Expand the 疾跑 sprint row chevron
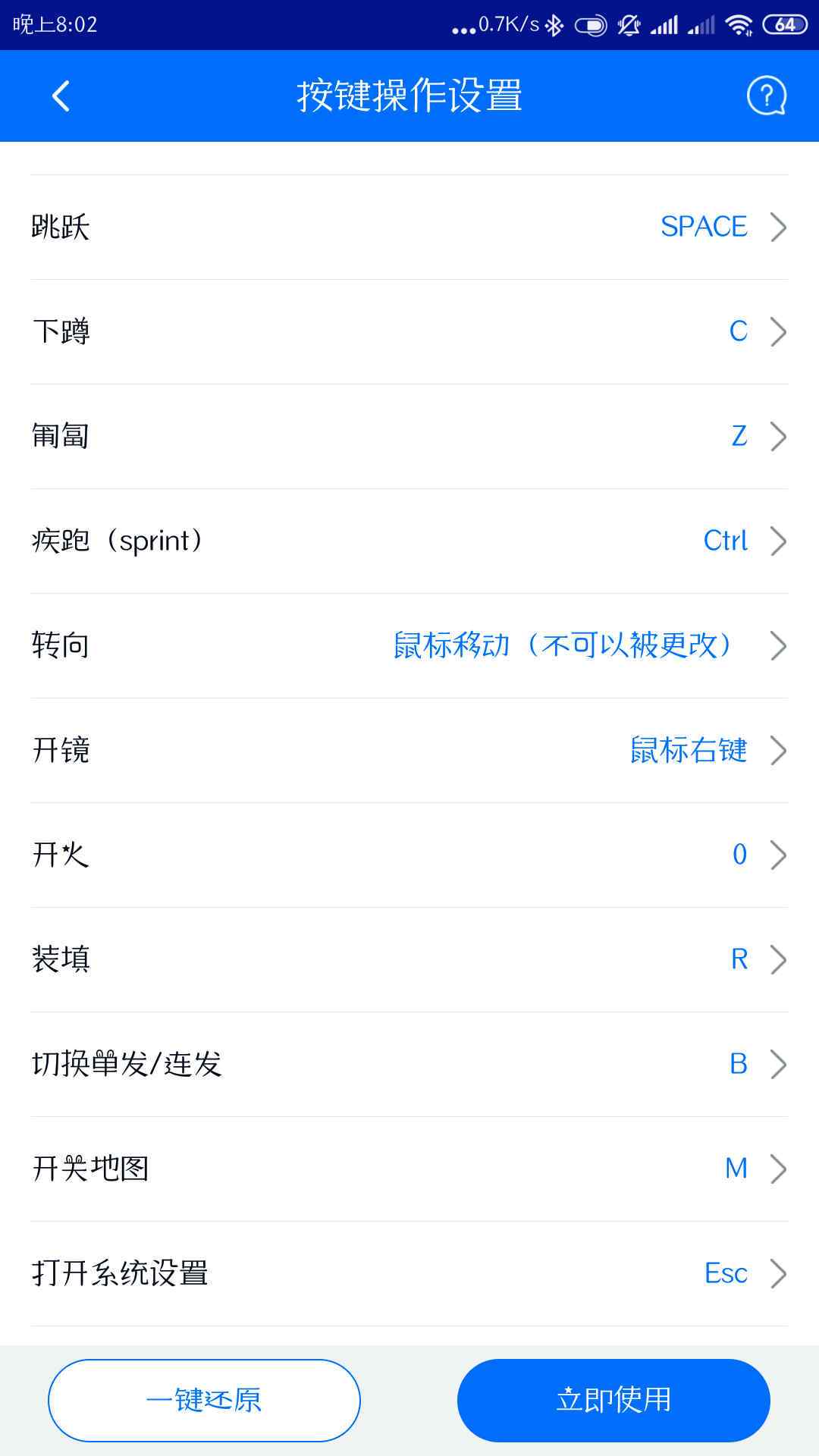Viewport: 819px width, 1456px height. 777,540
